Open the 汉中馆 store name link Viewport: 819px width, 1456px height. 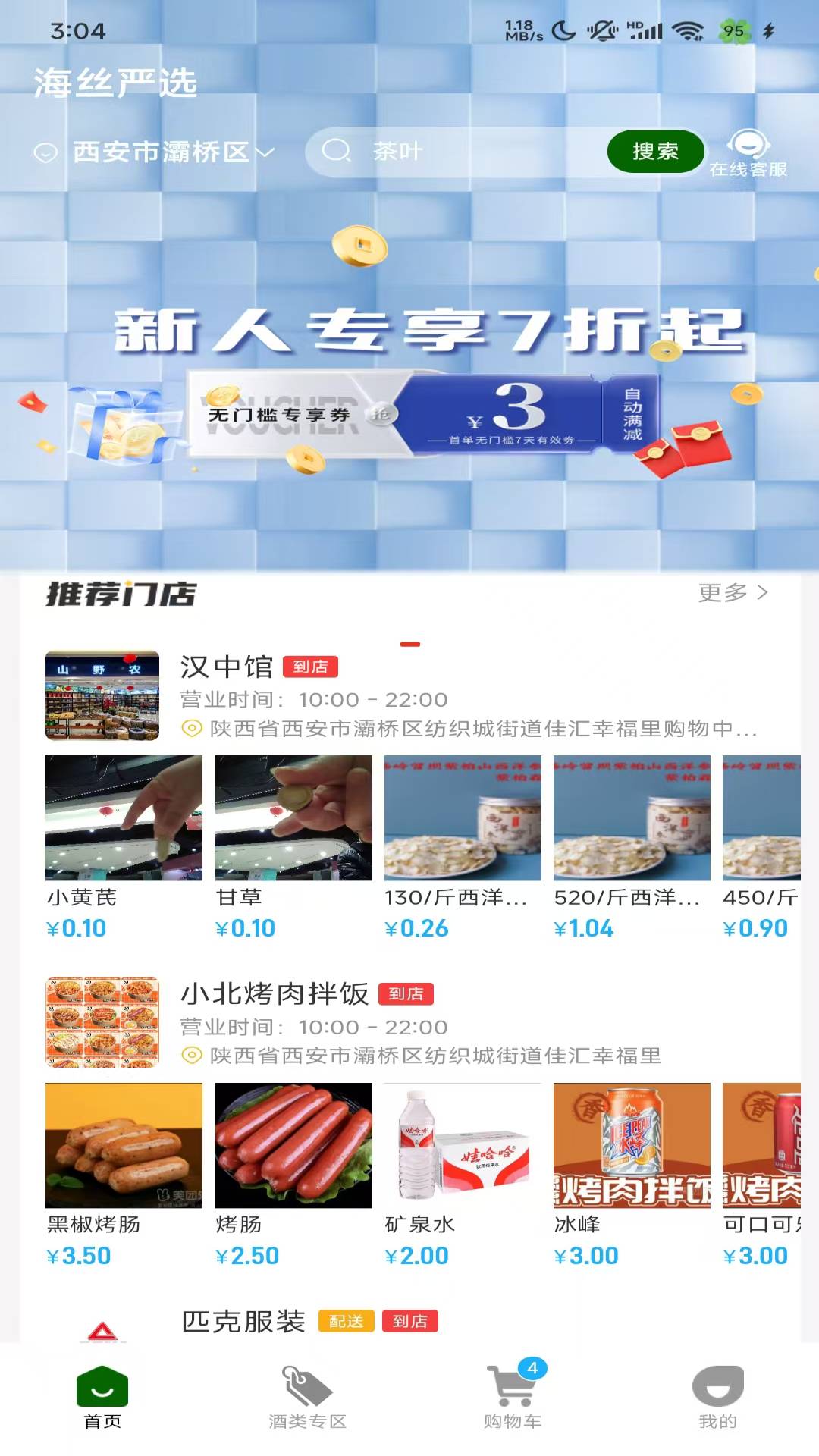click(227, 667)
